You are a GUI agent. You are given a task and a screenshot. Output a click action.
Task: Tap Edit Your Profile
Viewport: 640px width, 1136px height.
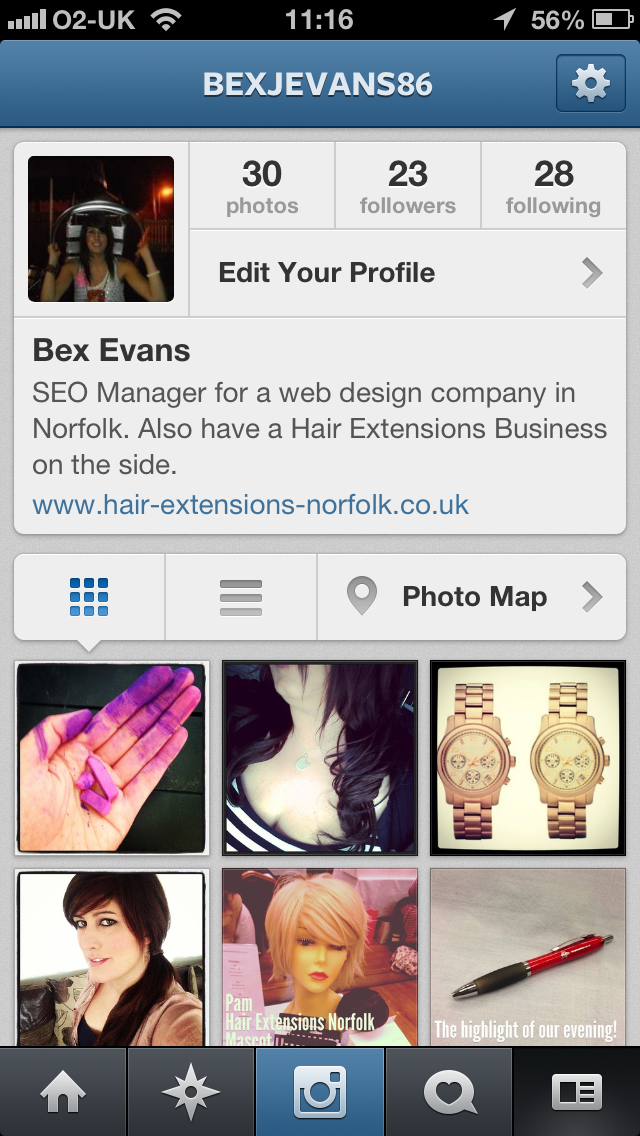[x=407, y=273]
